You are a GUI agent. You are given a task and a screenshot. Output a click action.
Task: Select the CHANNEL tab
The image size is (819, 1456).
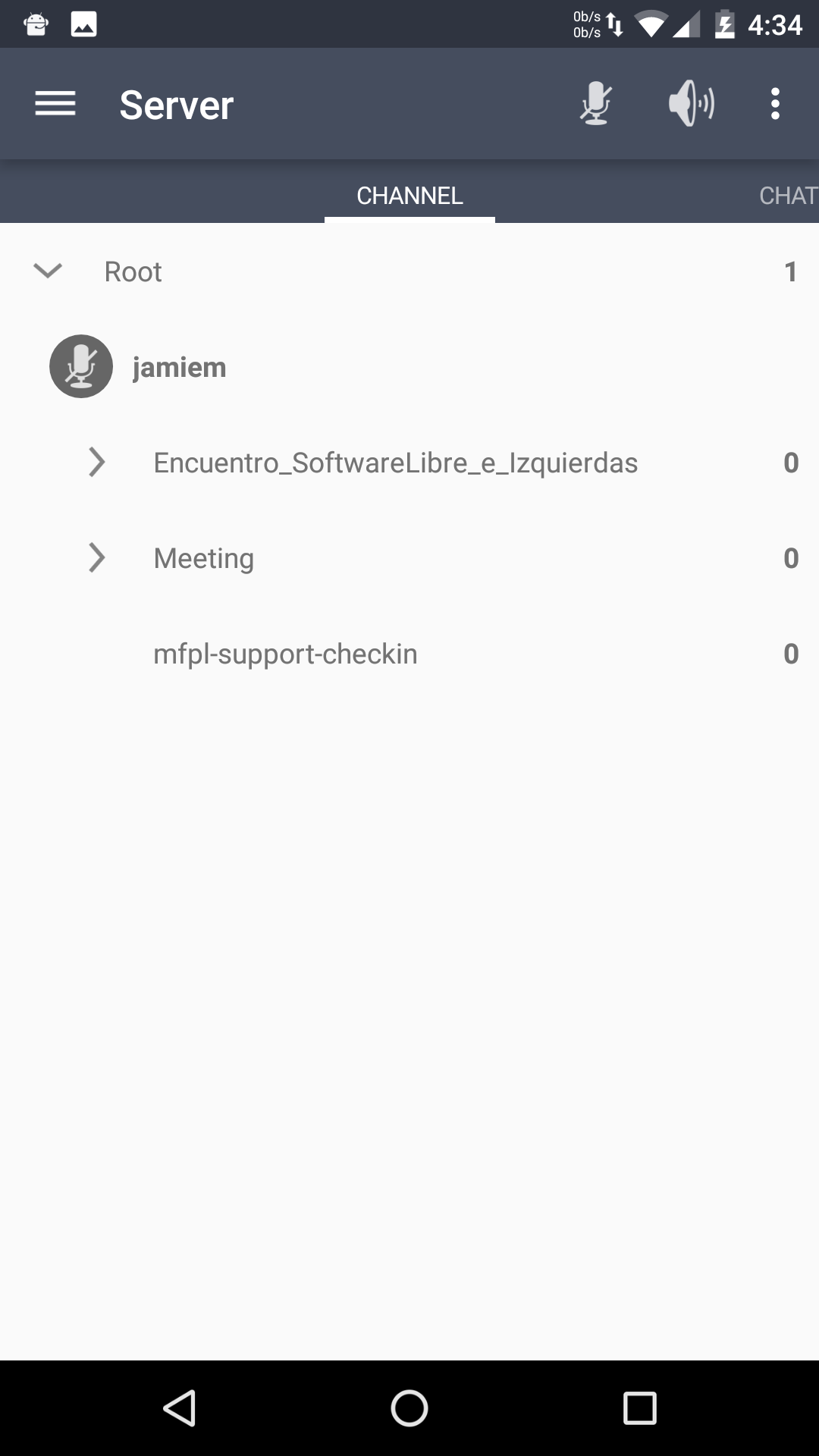pyautogui.click(x=409, y=196)
